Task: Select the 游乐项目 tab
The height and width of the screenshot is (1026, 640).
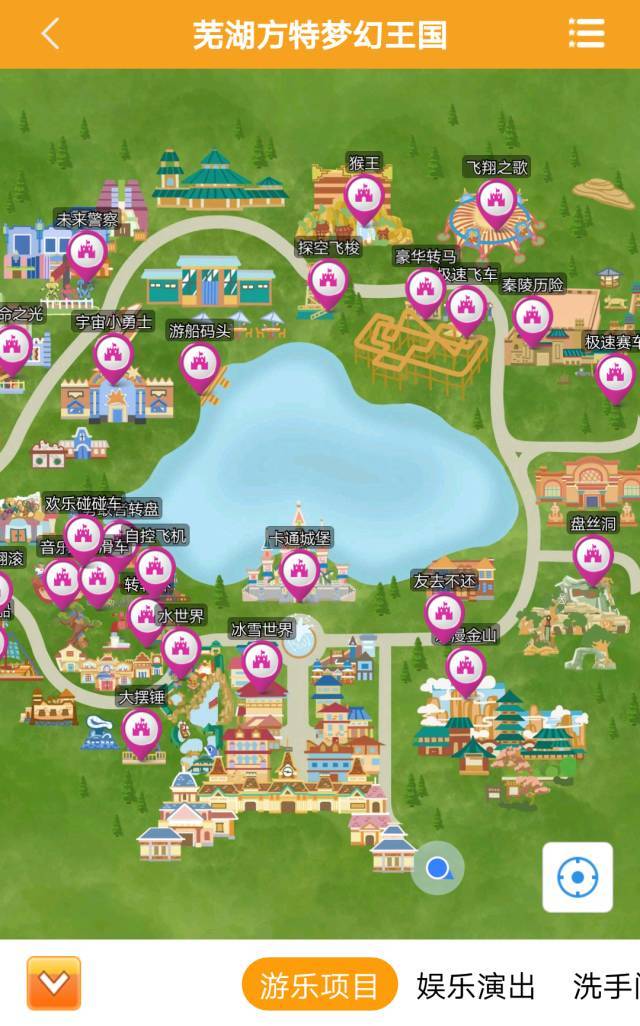Action: pos(319,986)
